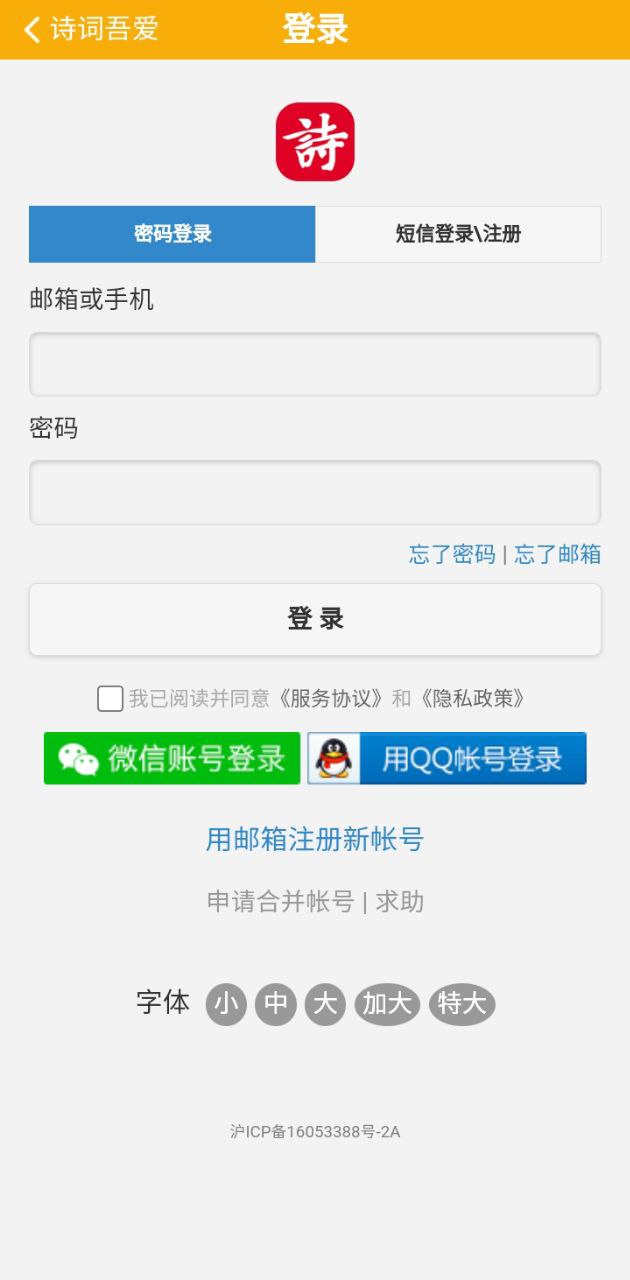Open the 《服务协议》 link
Screen dimensions: 630x1280
pos(331,698)
